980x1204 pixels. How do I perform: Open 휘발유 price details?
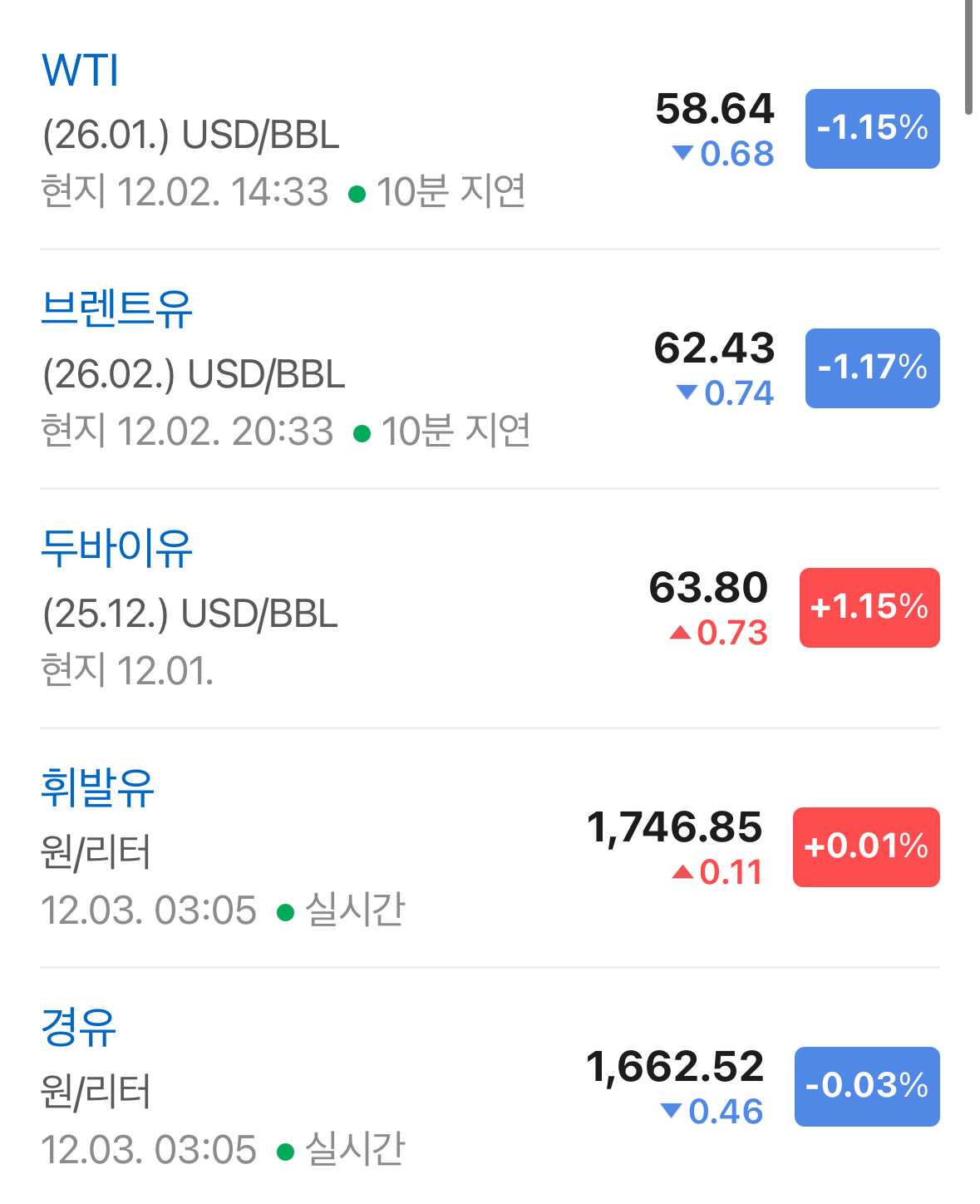click(x=98, y=788)
